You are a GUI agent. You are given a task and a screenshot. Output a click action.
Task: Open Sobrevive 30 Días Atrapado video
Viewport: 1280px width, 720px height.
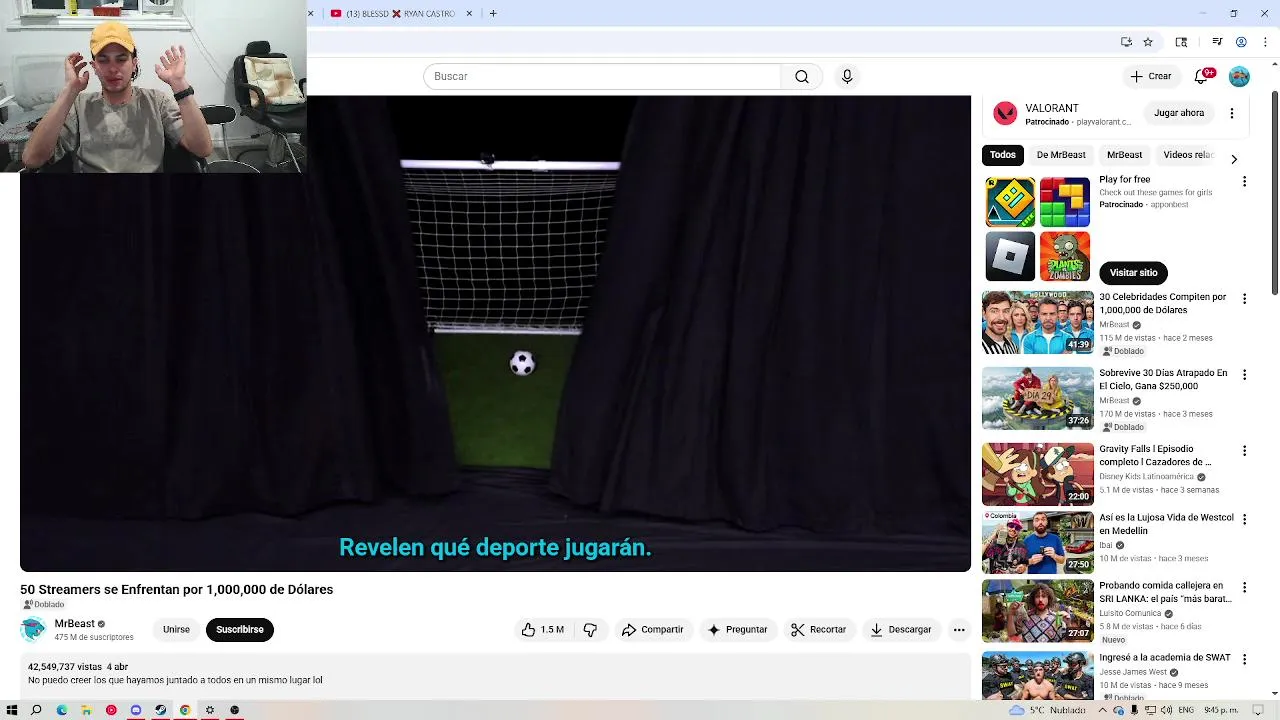click(x=1162, y=379)
